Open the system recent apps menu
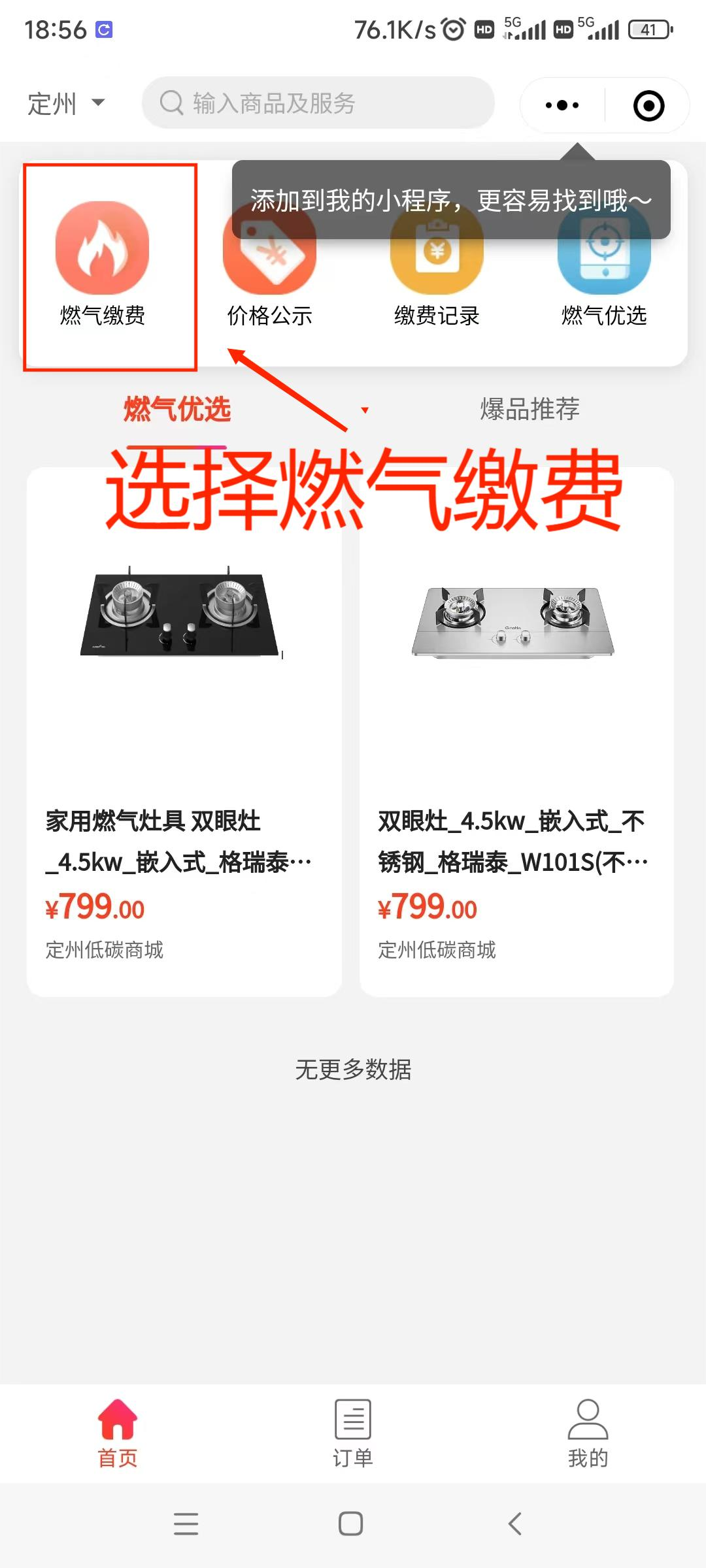This screenshot has height=1568, width=706. tap(186, 1524)
